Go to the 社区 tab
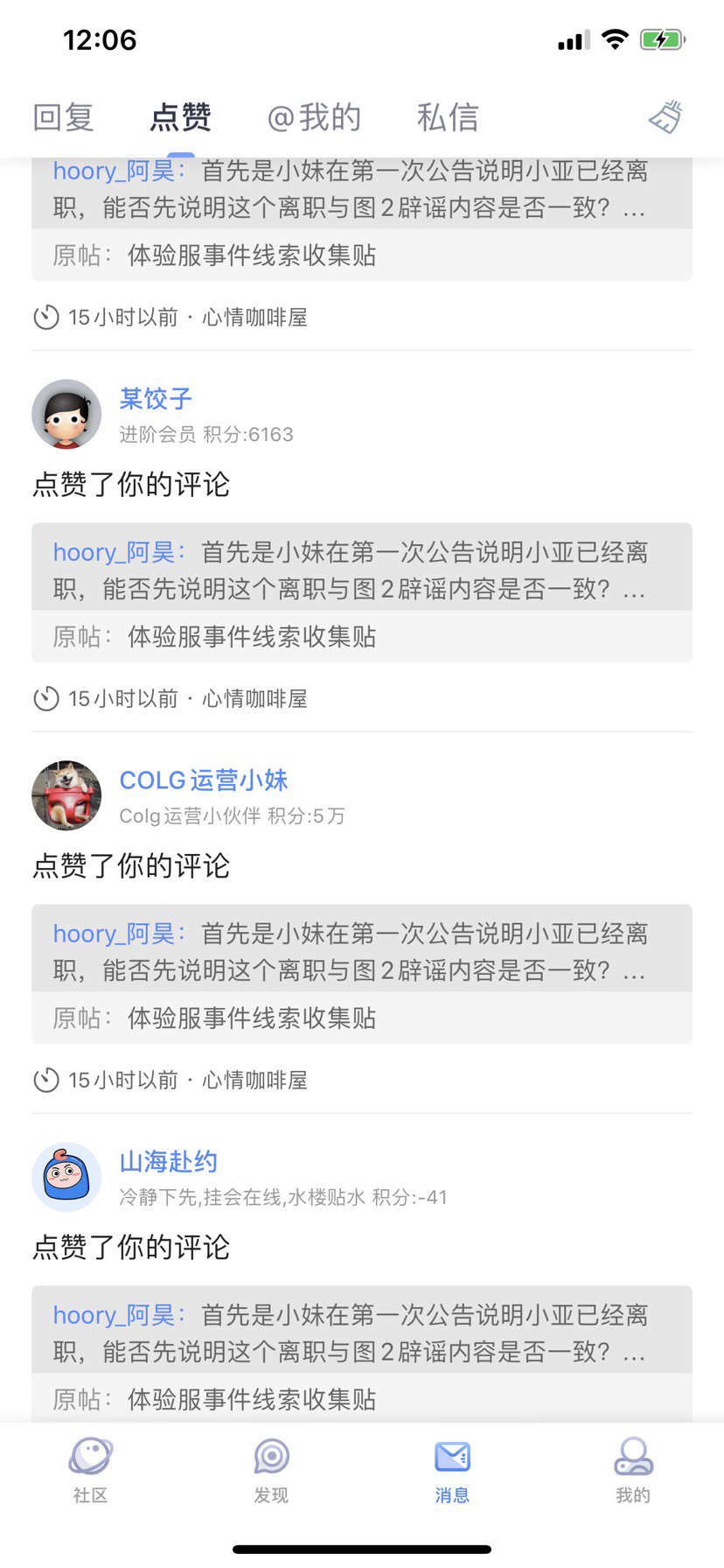 [x=90, y=1470]
